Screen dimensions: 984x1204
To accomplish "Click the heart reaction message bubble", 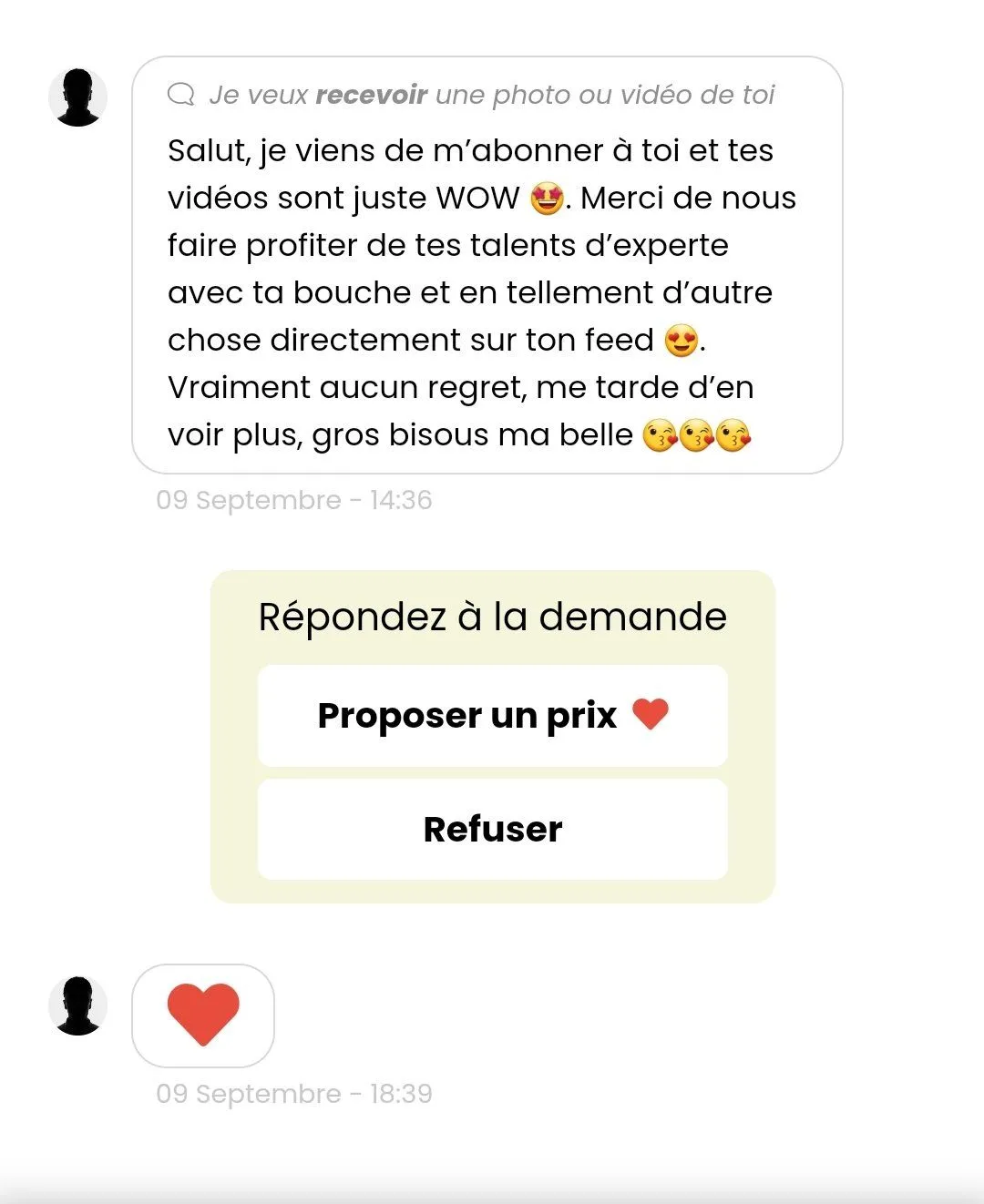I will (202, 1016).
